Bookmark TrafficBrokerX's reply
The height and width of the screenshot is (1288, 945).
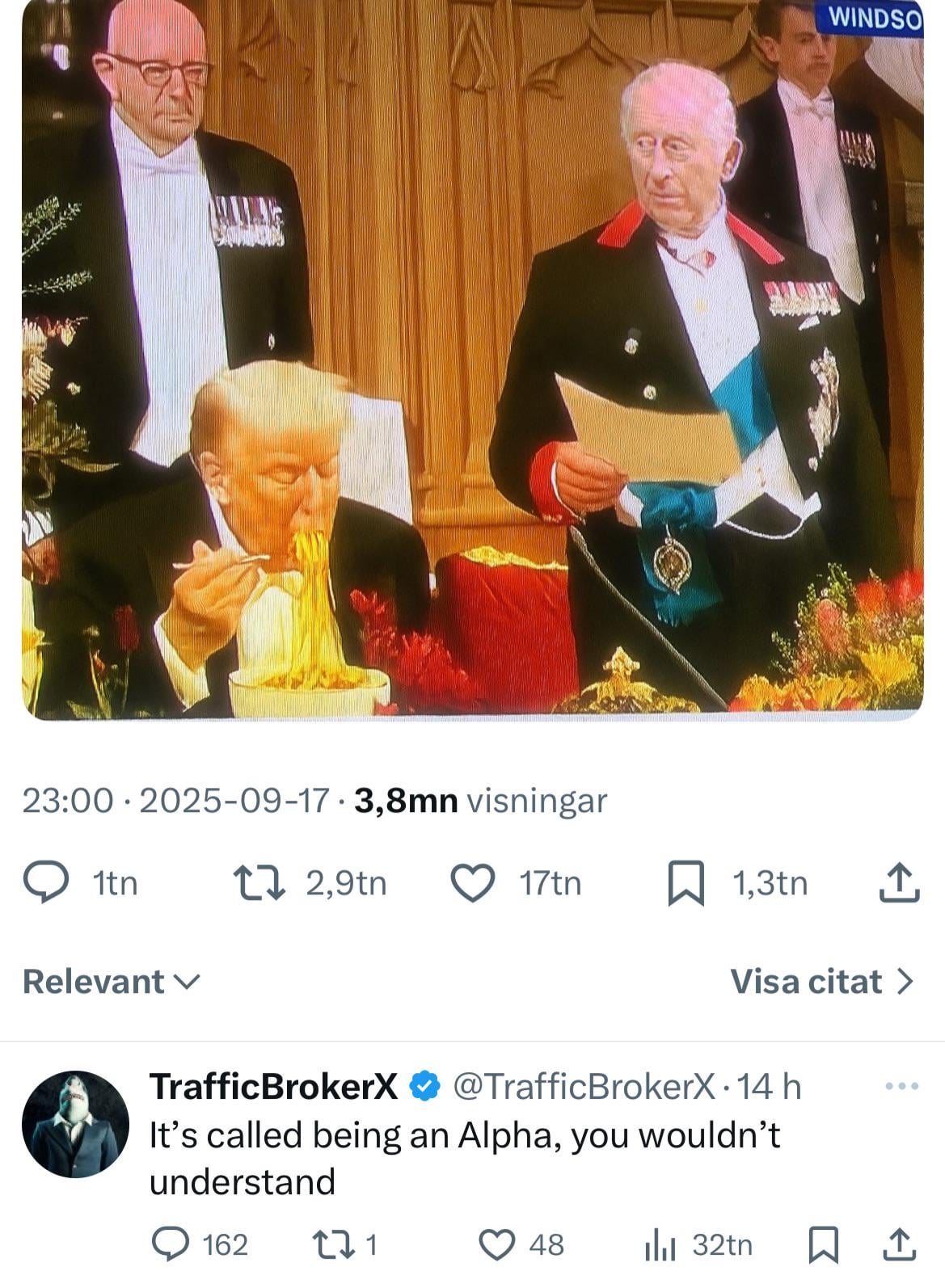click(824, 1245)
